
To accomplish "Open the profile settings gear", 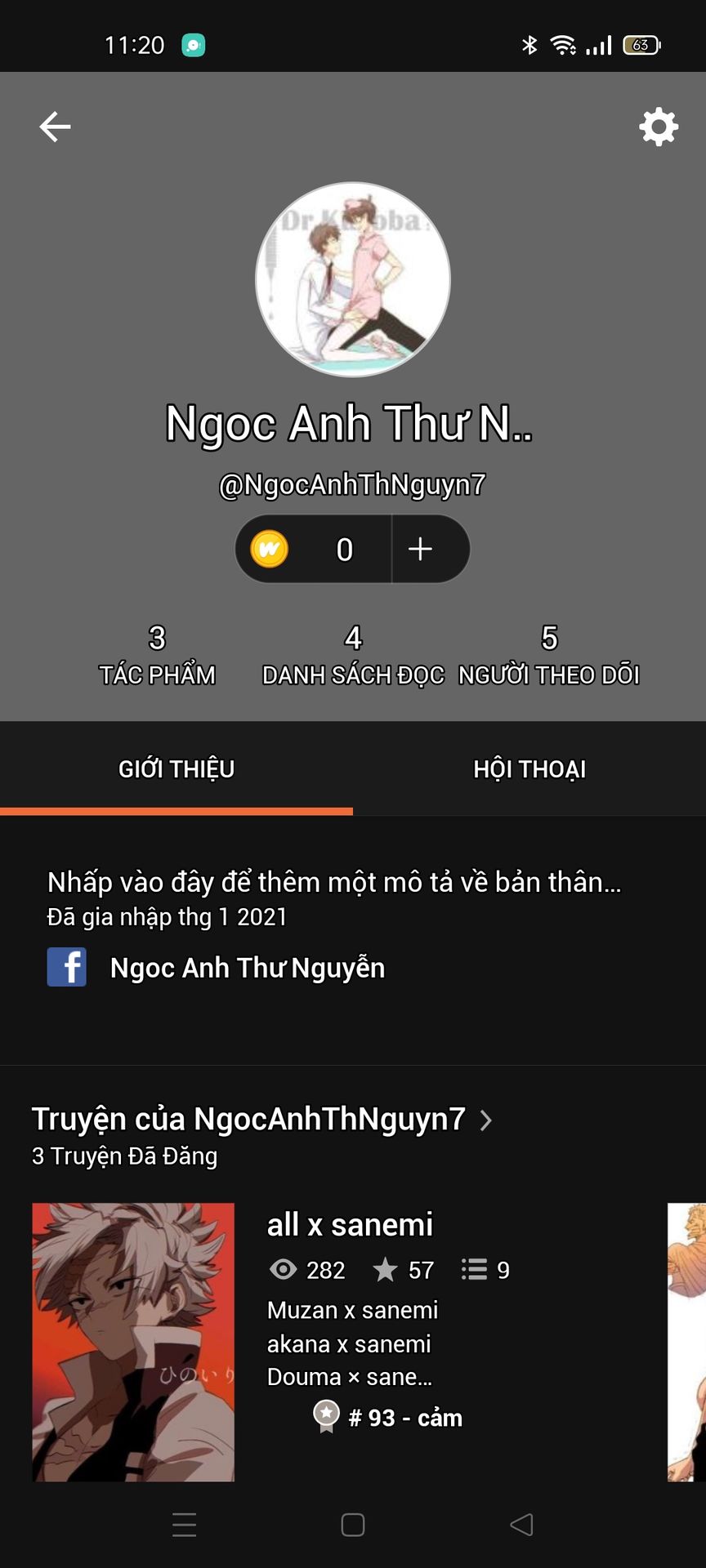I will point(659,127).
